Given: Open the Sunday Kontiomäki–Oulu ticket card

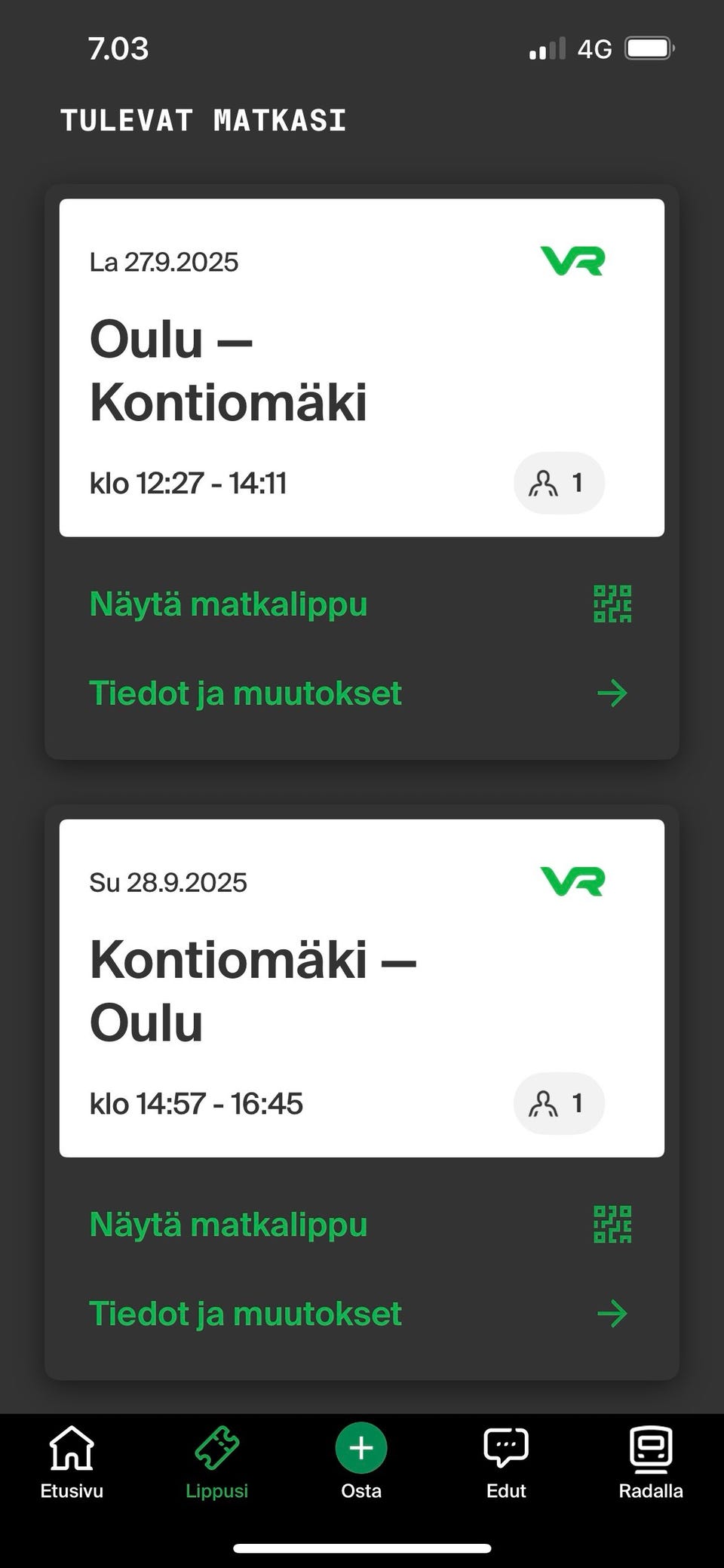Looking at the screenshot, I should (362, 981).
